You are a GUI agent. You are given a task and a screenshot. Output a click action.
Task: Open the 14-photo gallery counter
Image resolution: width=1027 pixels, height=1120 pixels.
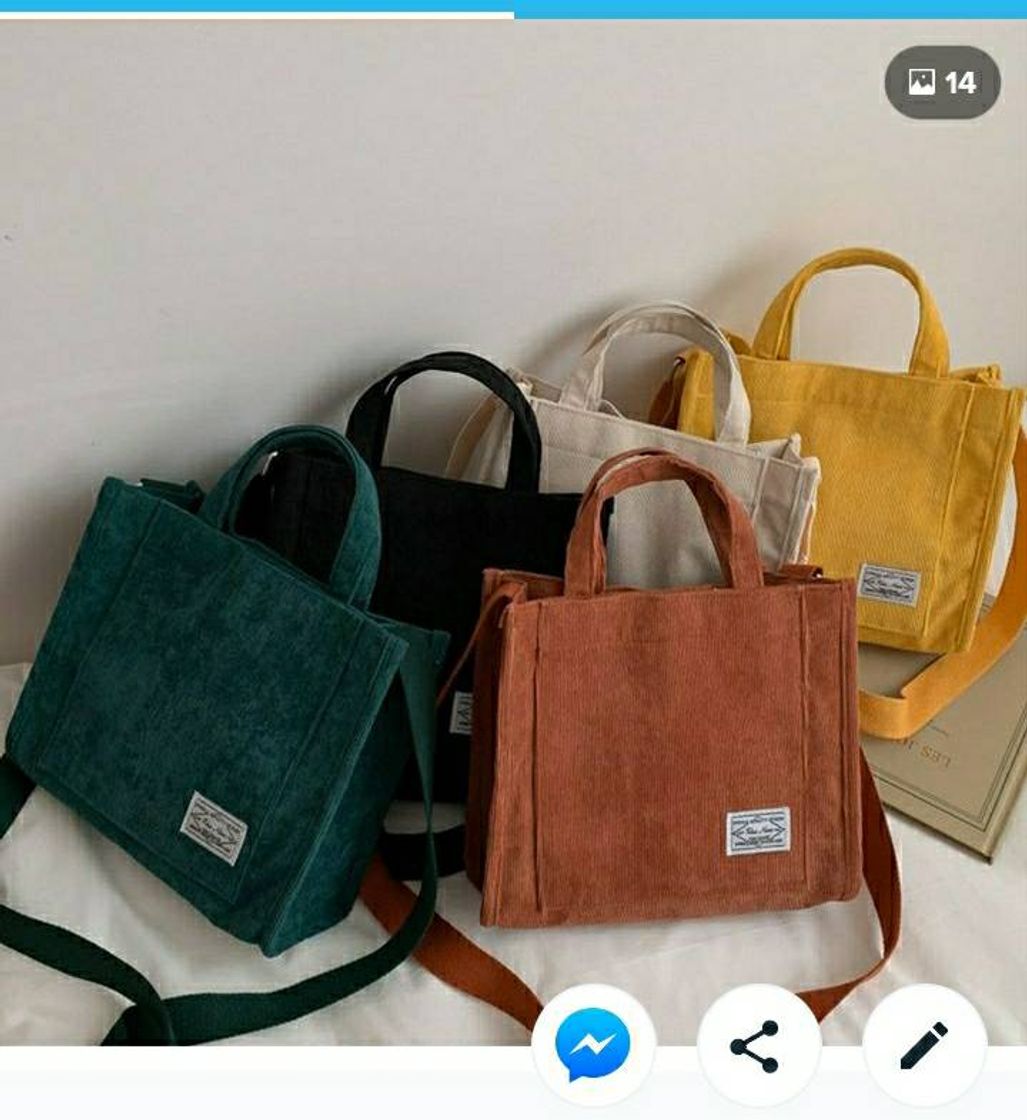[942, 82]
